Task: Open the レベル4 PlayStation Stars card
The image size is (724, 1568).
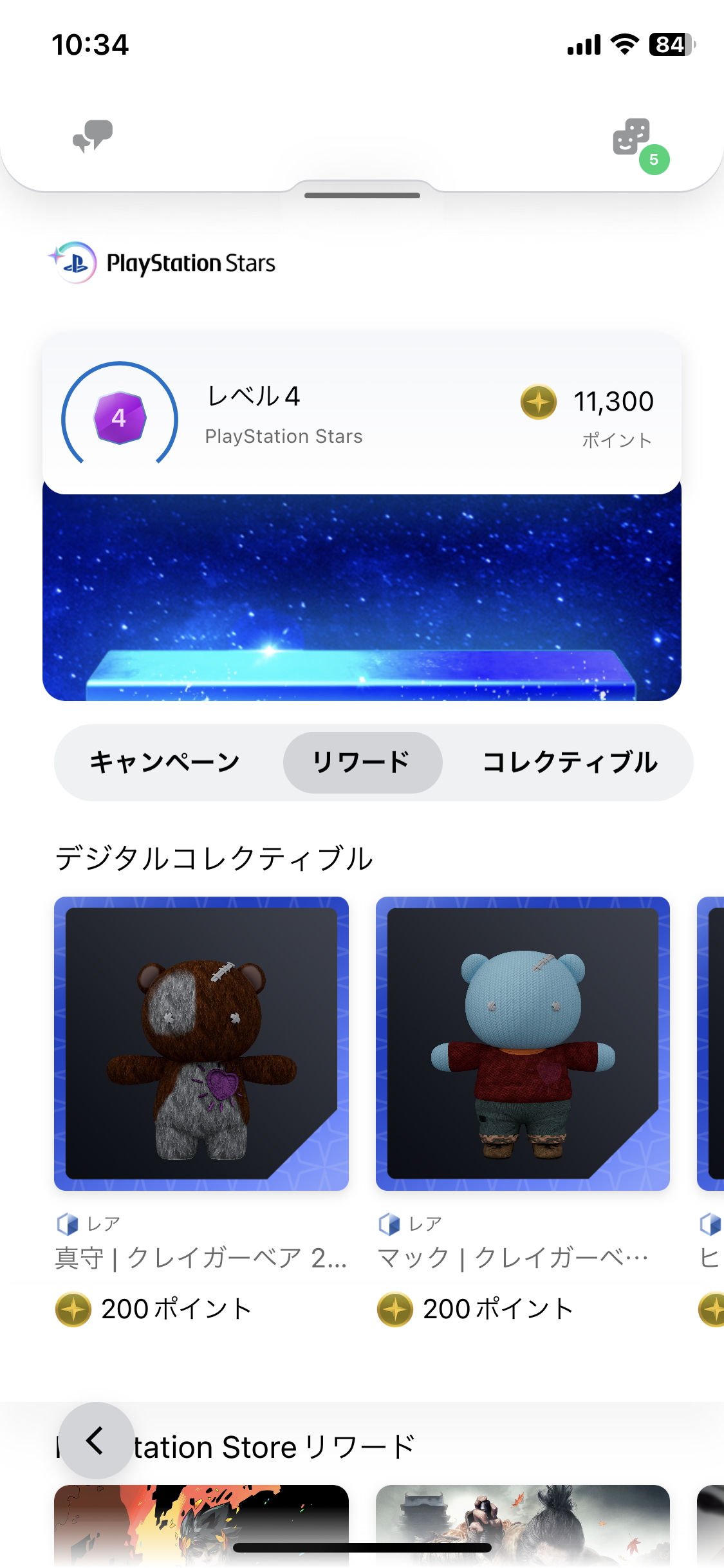Action: (362, 414)
